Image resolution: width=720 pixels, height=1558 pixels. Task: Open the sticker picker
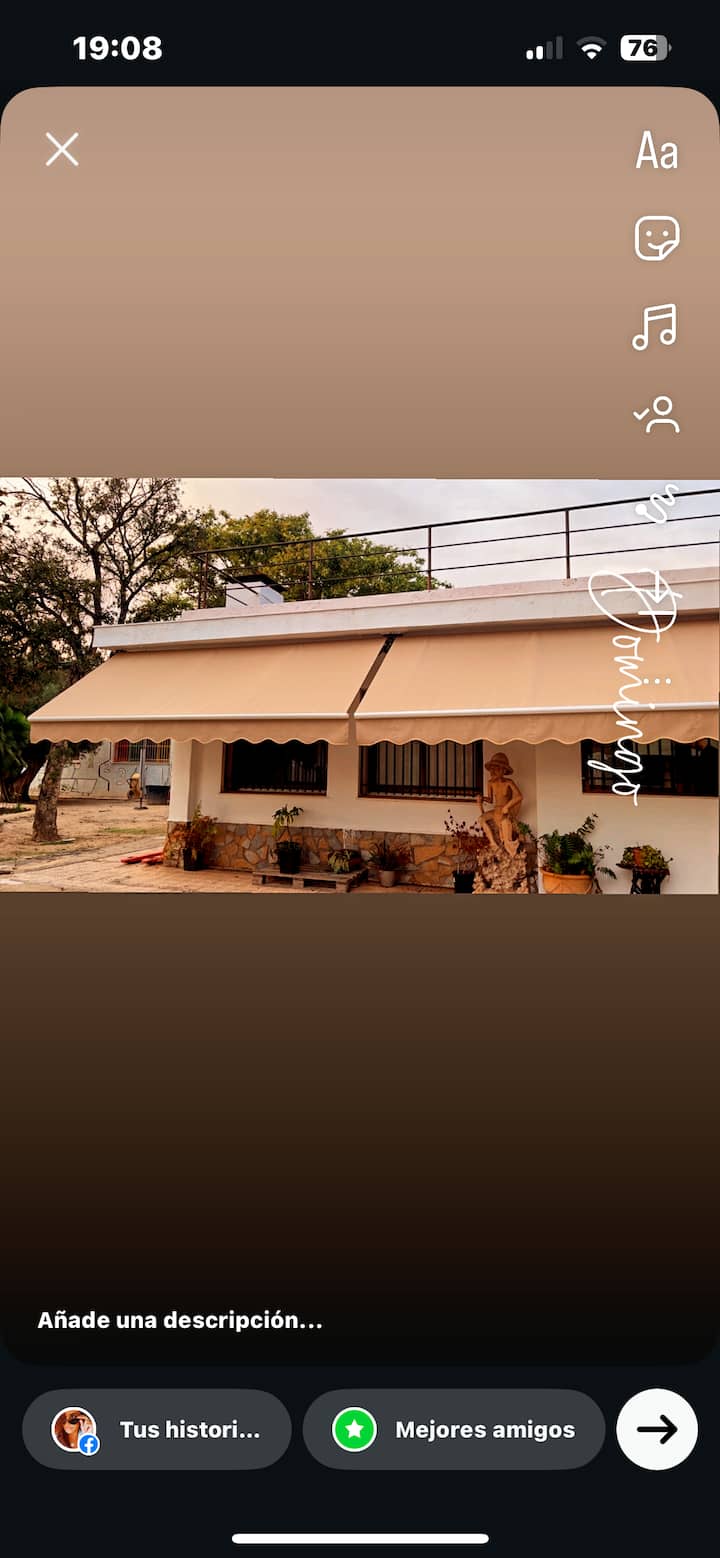pos(657,238)
